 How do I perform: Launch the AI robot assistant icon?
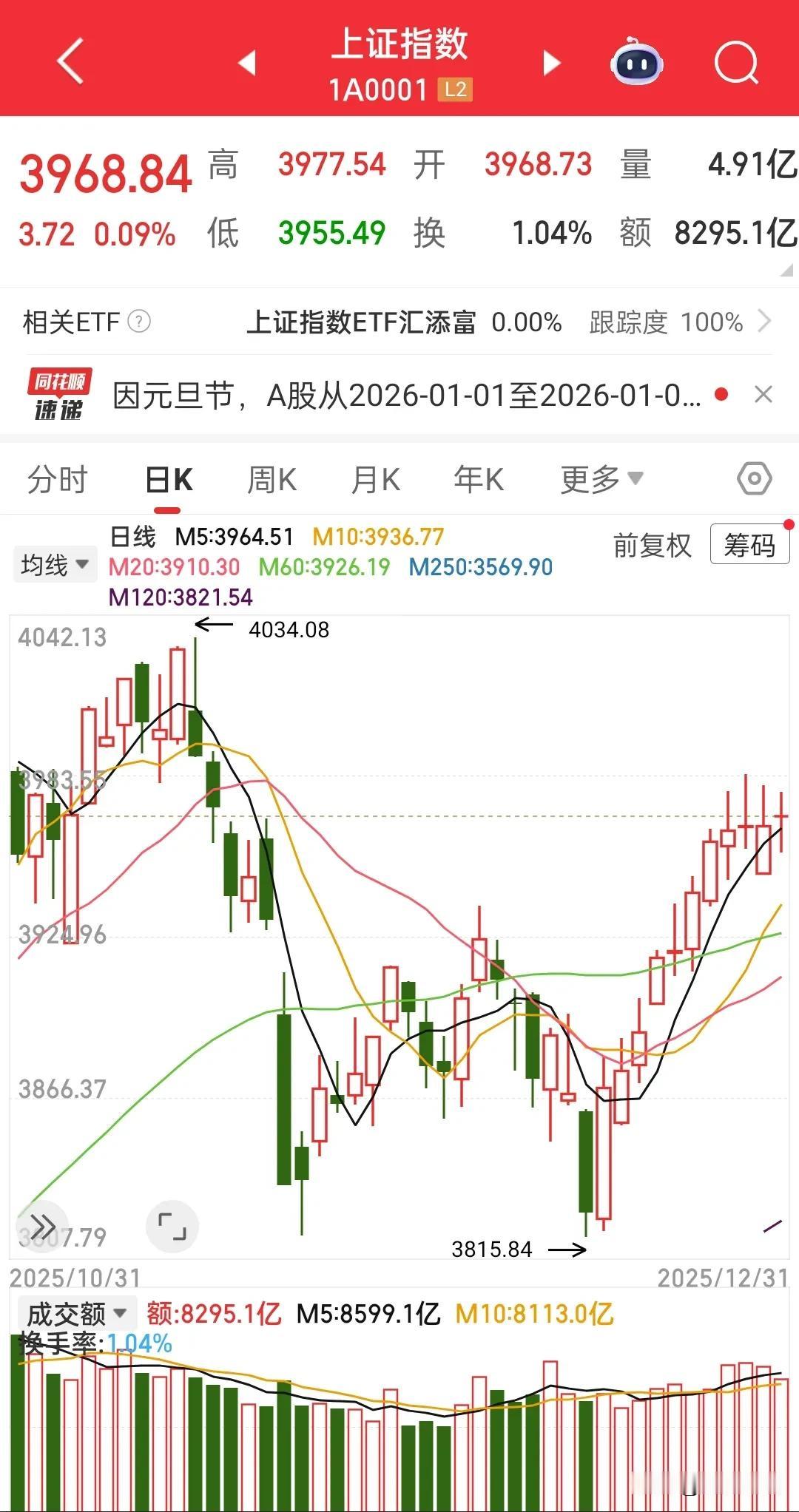click(x=637, y=64)
